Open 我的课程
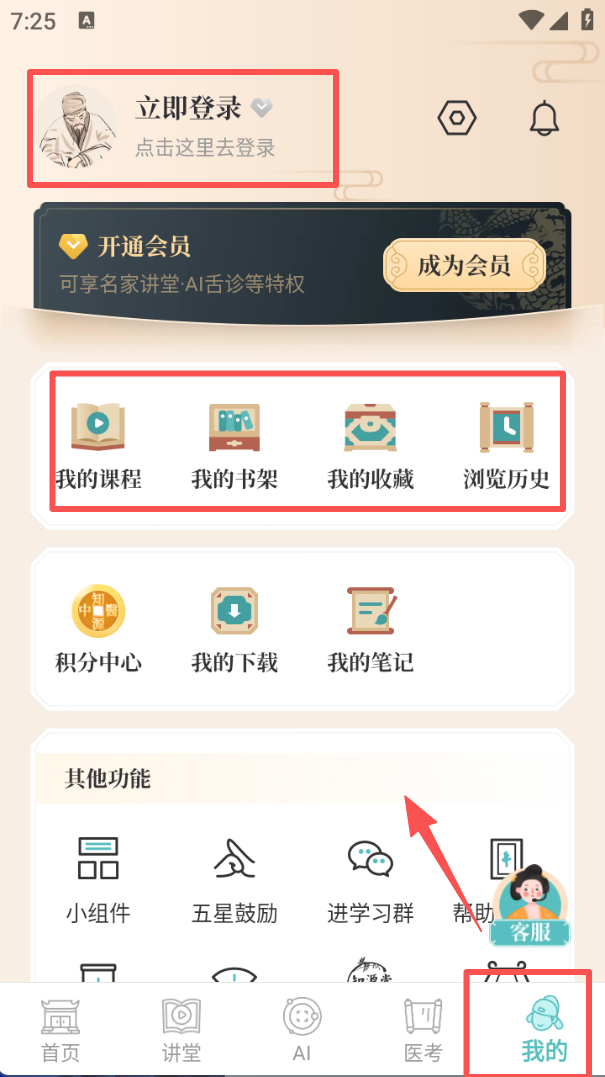 tap(98, 445)
